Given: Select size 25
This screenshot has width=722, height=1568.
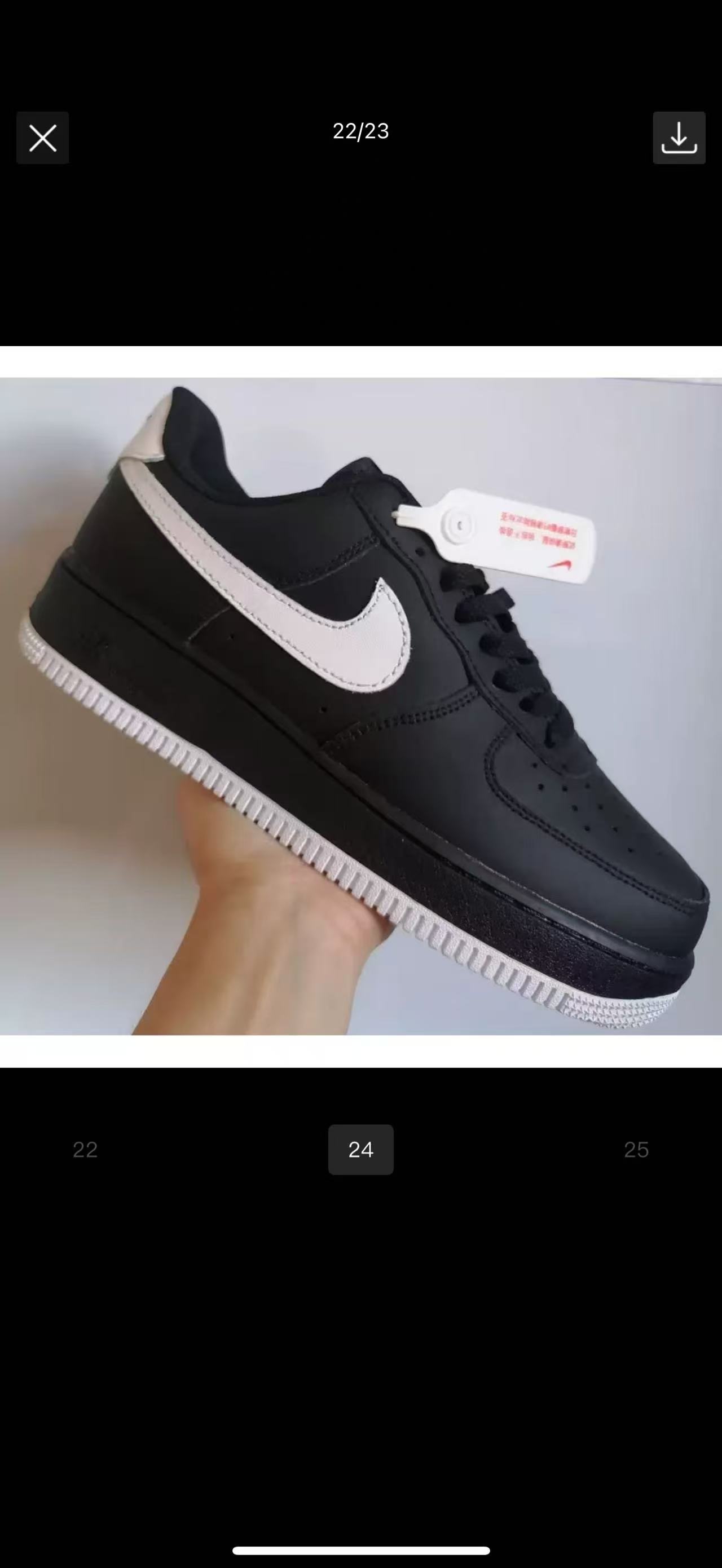Looking at the screenshot, I should pyautogui.click(x=636, y=1149).
